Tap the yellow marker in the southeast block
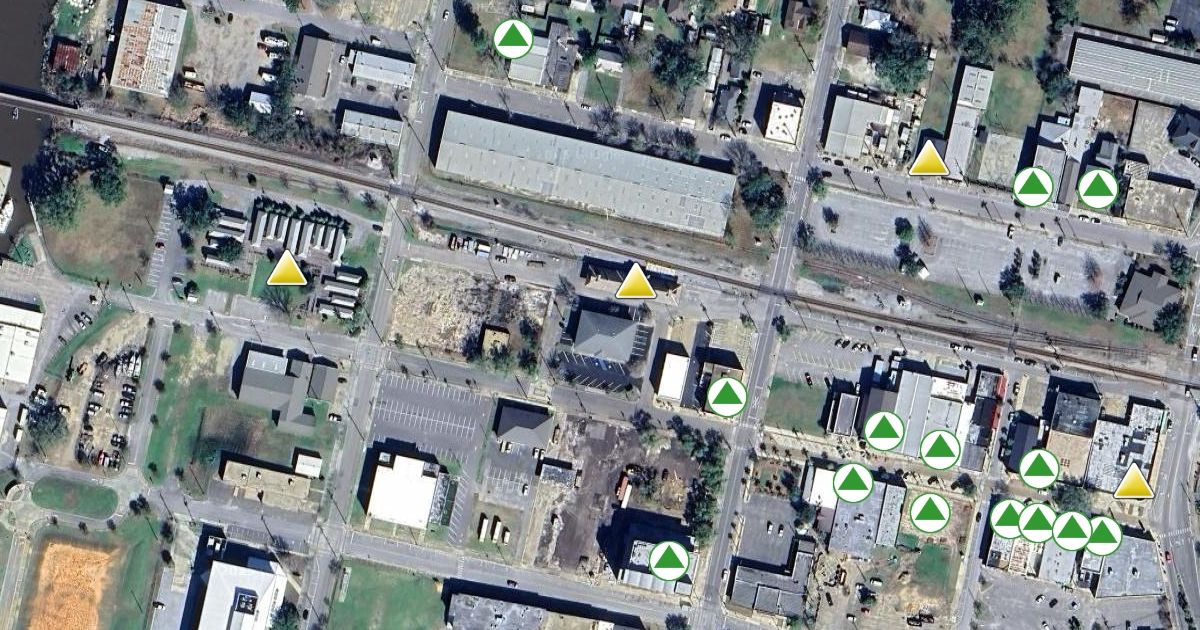Viewport: 1200px width, 630px height. 1134,482
